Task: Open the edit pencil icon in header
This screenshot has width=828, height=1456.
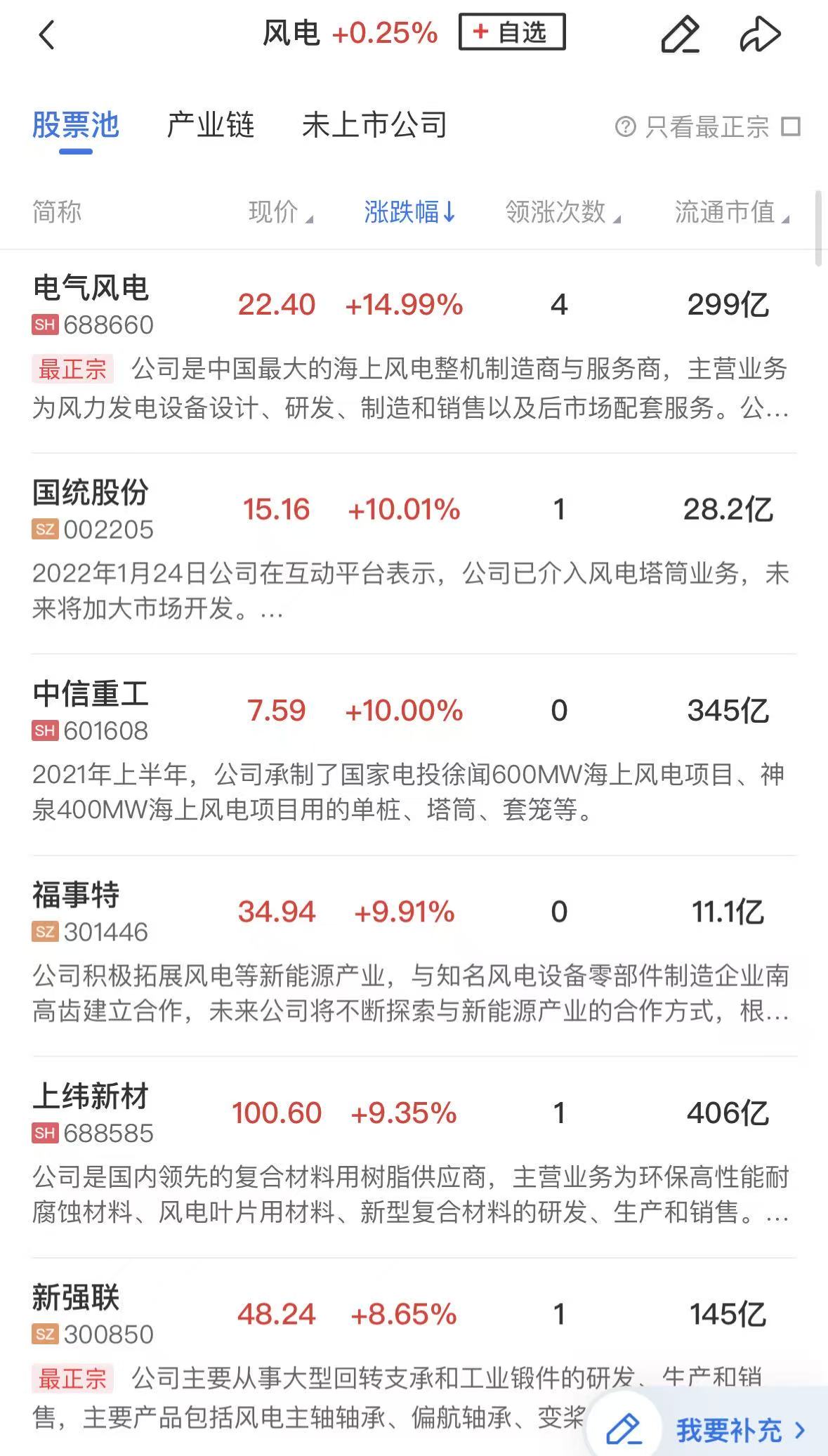Action: point(680,34)
